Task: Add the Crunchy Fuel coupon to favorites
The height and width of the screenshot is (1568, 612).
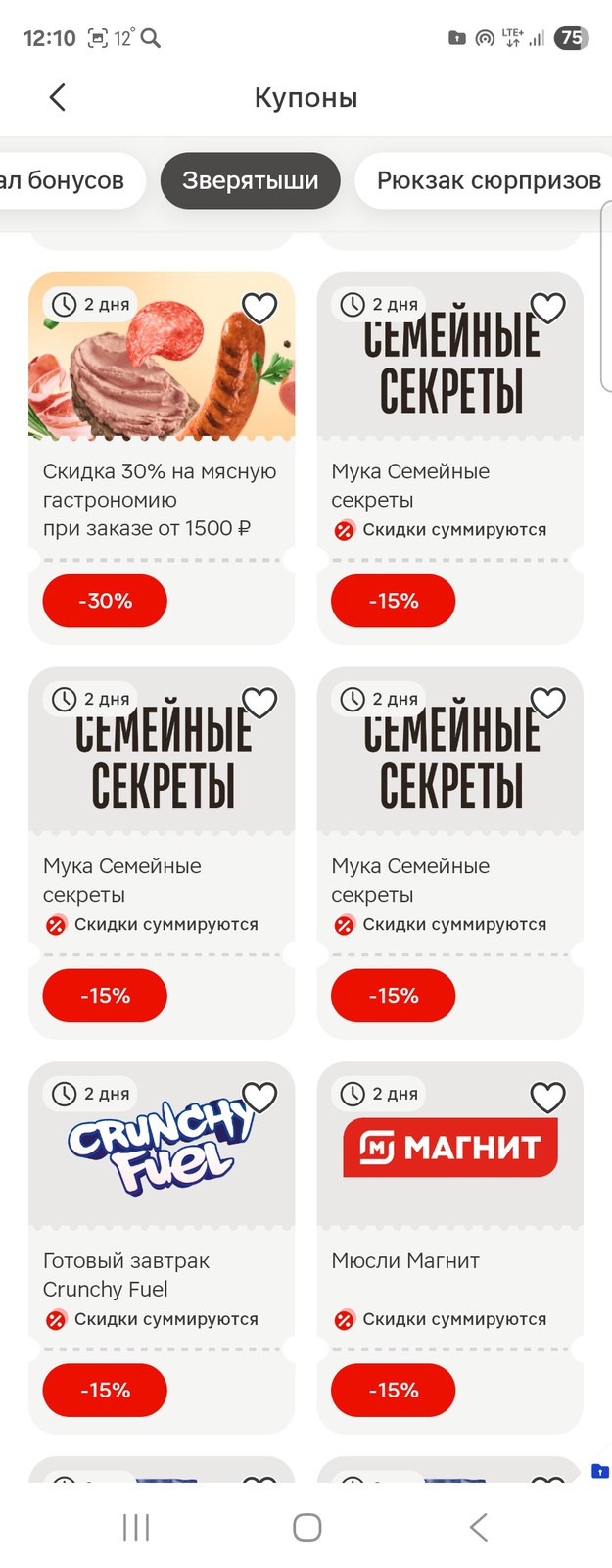Action: (x=259, y=1097)
